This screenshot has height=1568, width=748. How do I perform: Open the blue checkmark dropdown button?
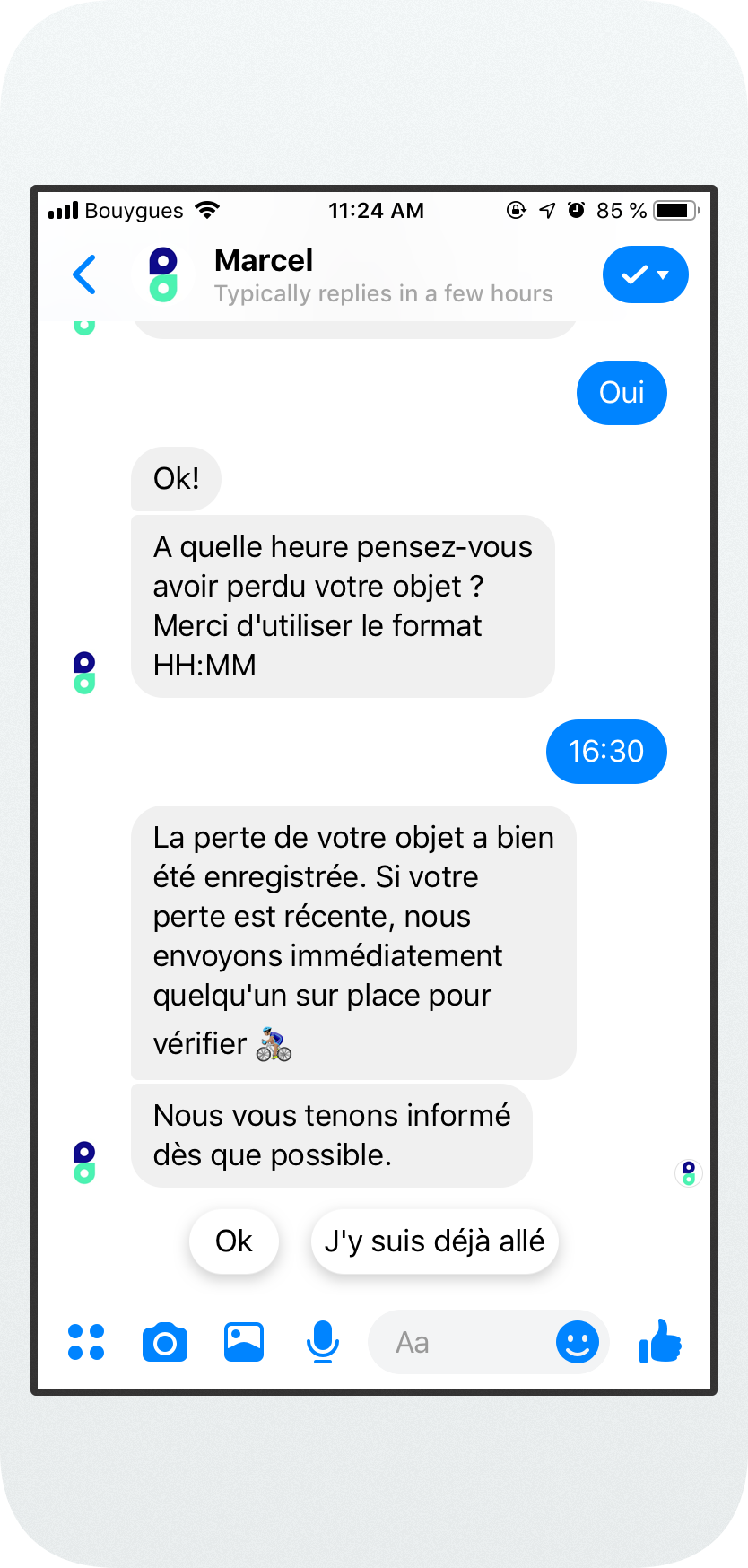click(x=646, y=274)
